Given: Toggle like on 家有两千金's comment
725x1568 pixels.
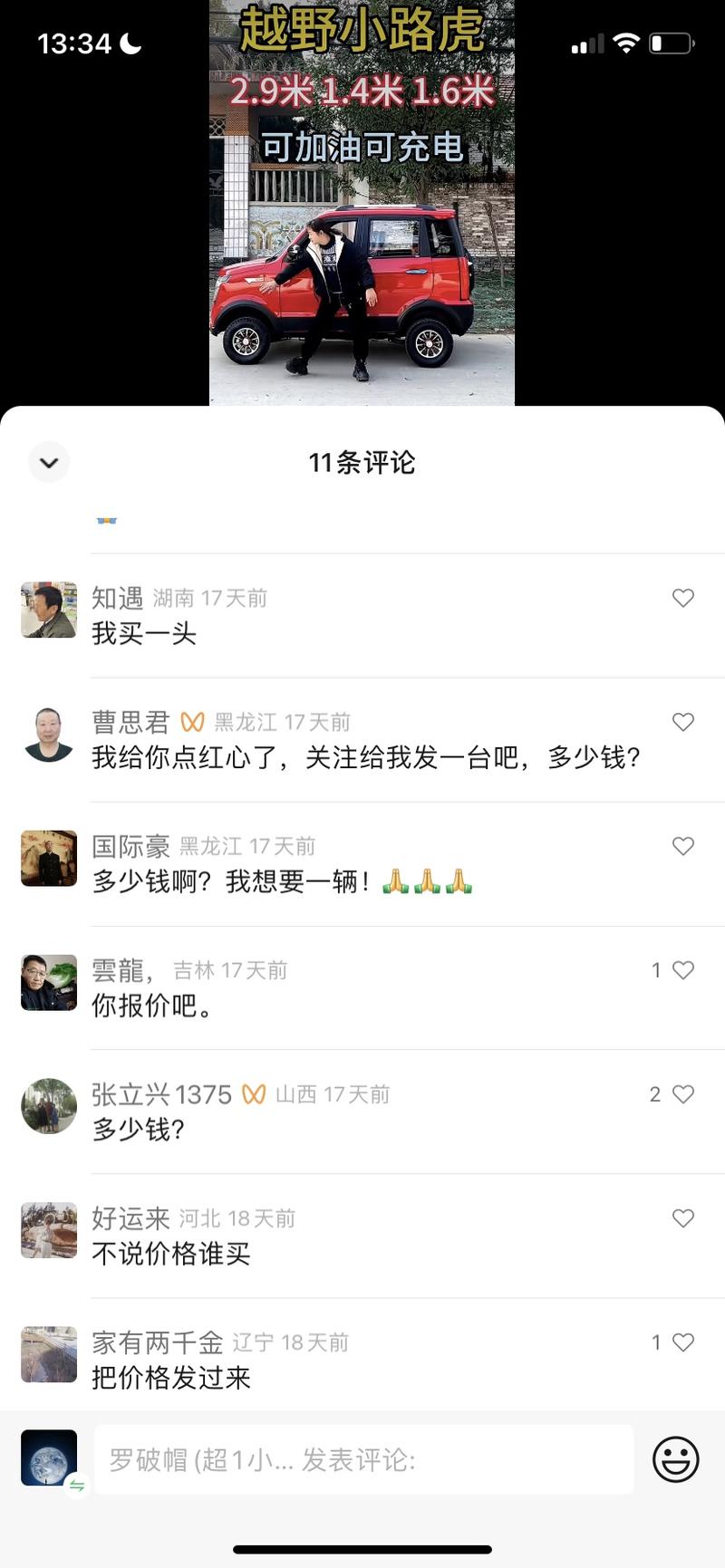Looking at the screenshot, I should (x=683, y=1342).
